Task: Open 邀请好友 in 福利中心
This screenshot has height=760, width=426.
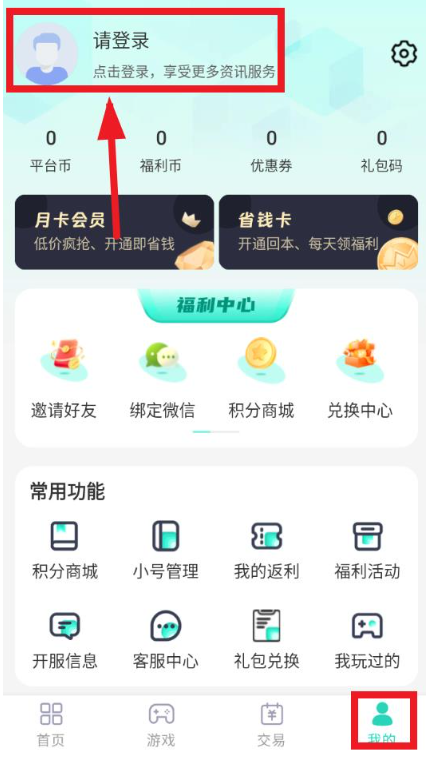Action: click(x=64, y=380)
